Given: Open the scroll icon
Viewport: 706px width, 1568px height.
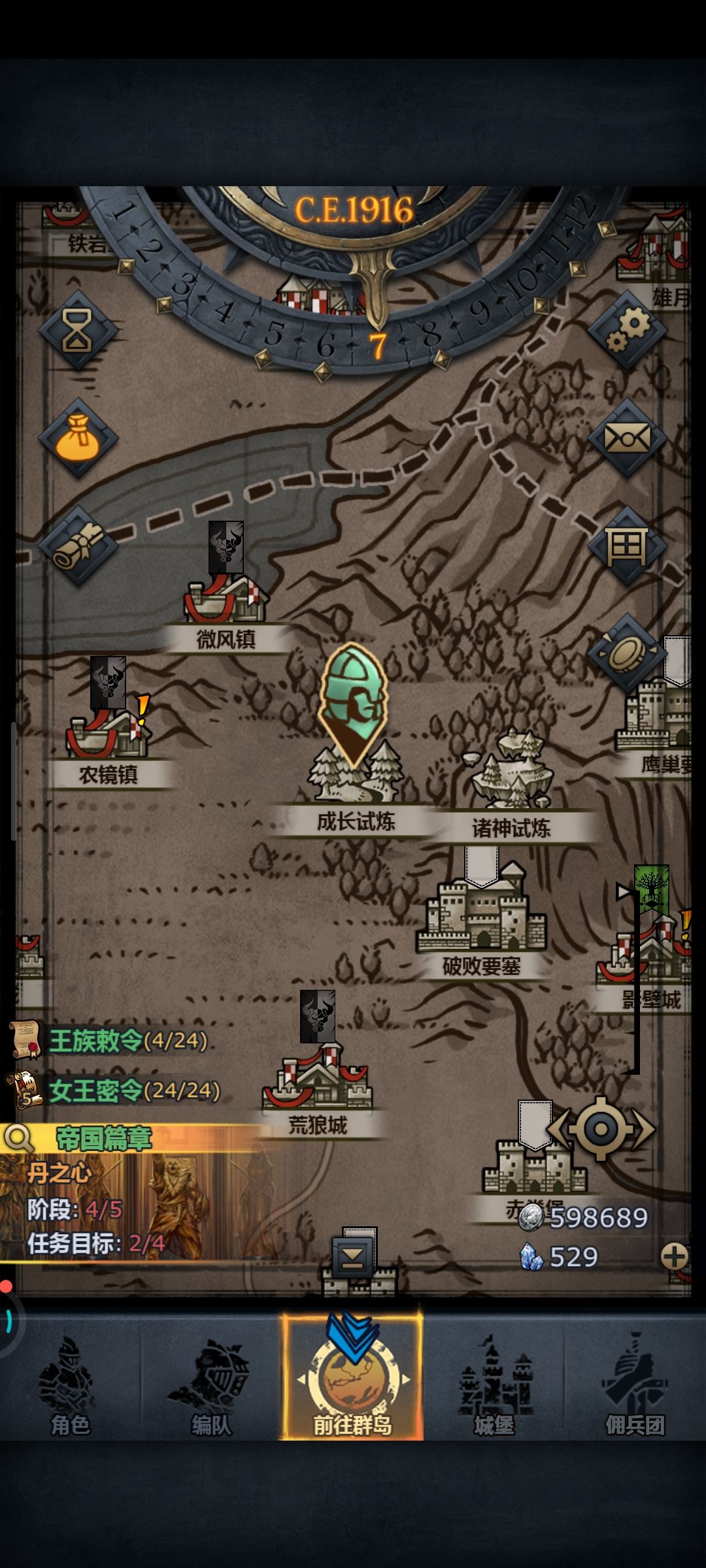Looking at the screenshot, I should pyautogui.click(x=78, y=546).
